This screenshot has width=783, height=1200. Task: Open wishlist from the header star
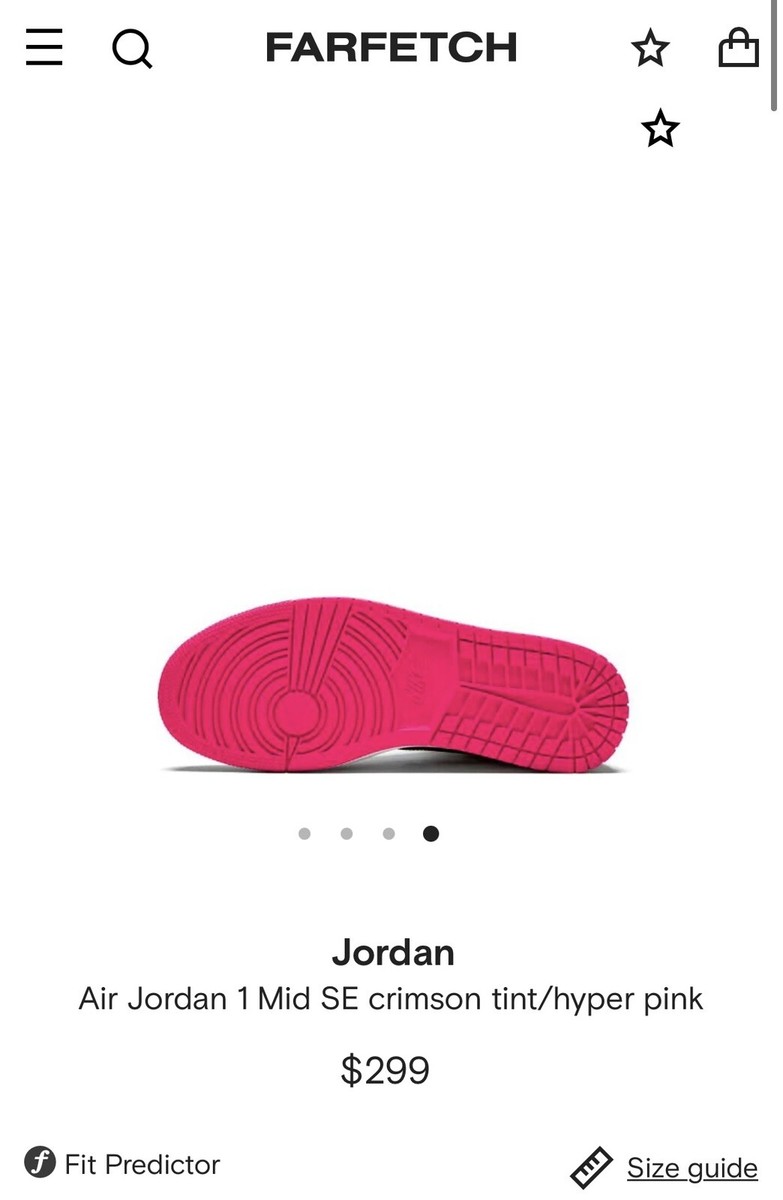pos(650,47)
